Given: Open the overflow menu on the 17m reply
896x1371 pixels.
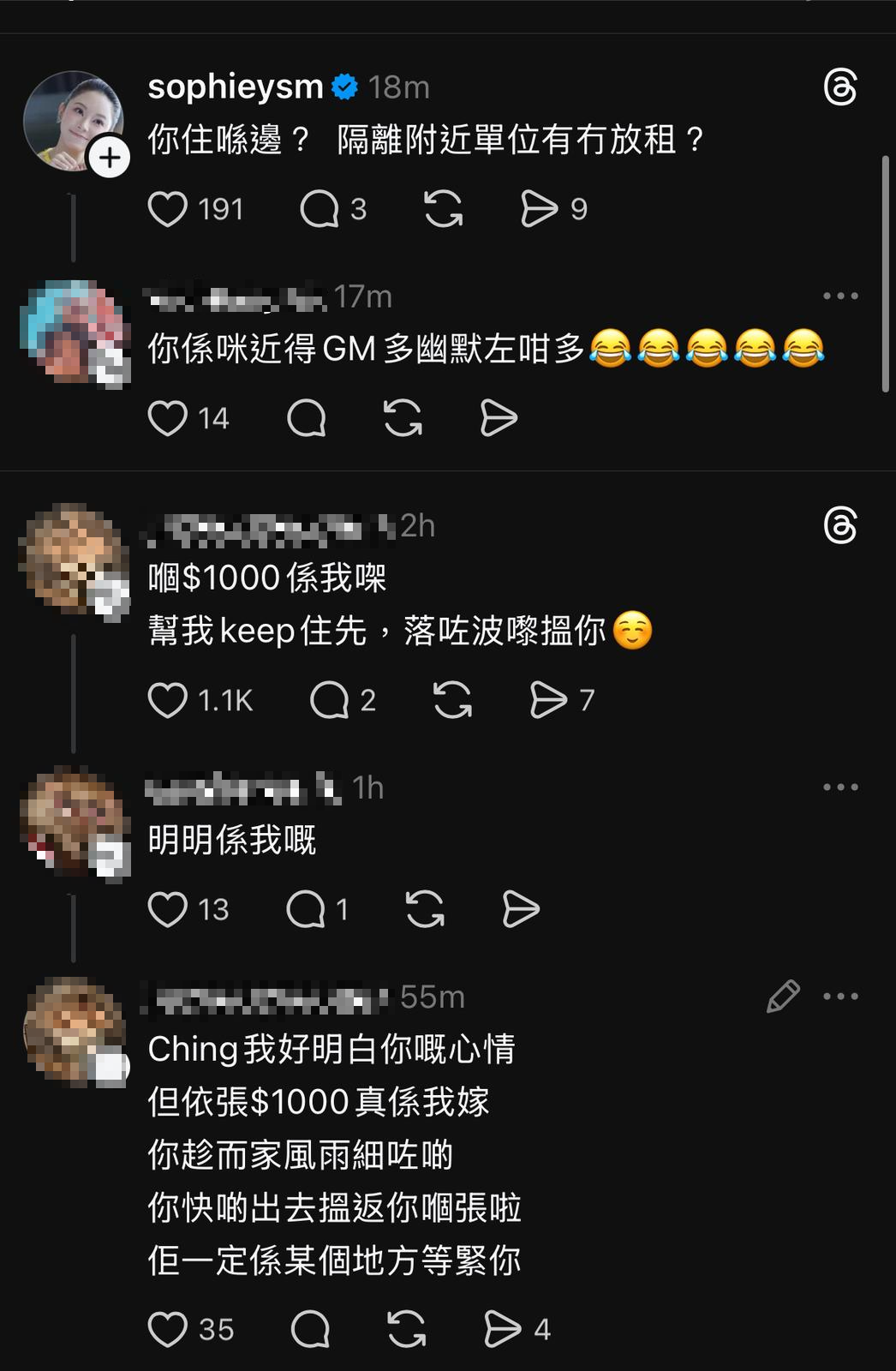Looking at the screenshot, I should [840, 296].
